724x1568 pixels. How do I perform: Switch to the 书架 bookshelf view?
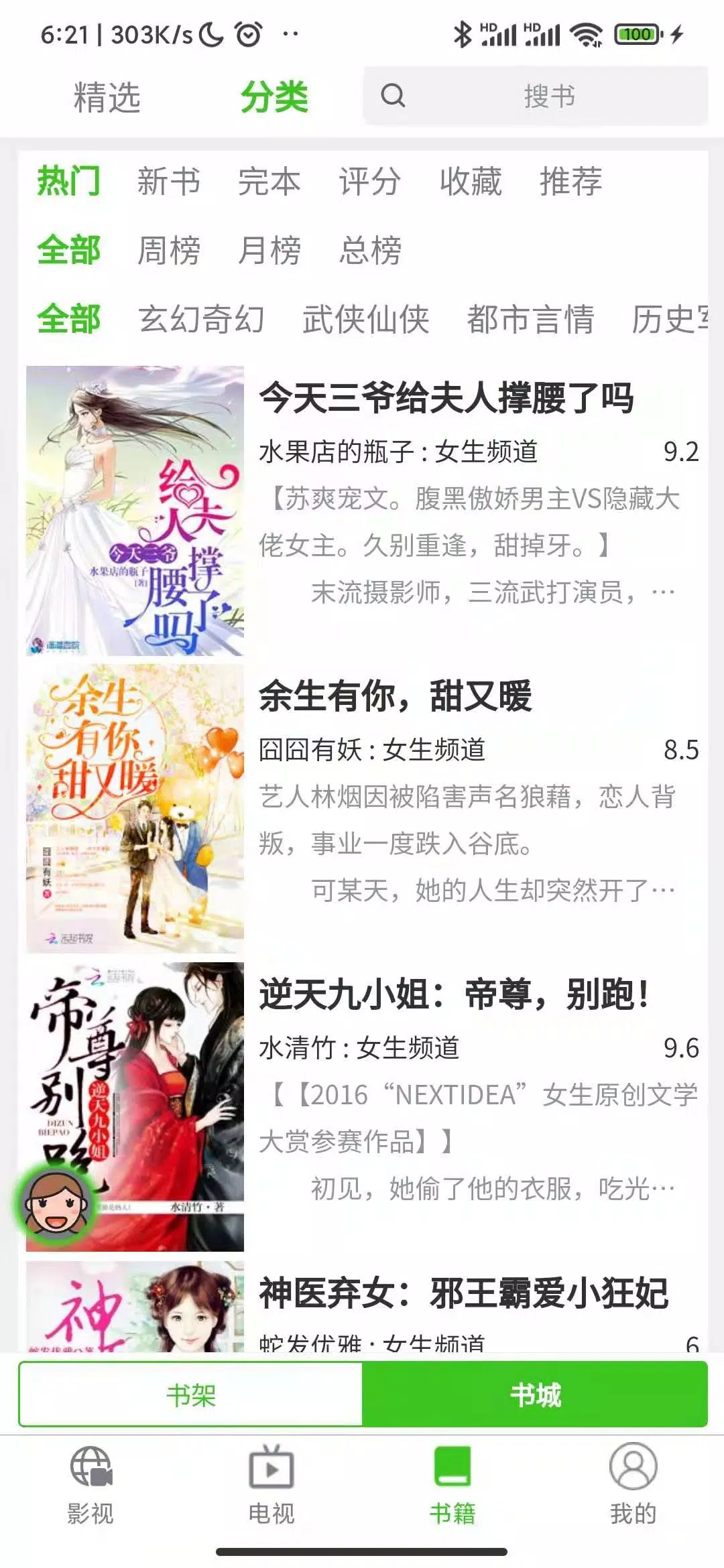pyautogui.click(x=191, y=1394)
